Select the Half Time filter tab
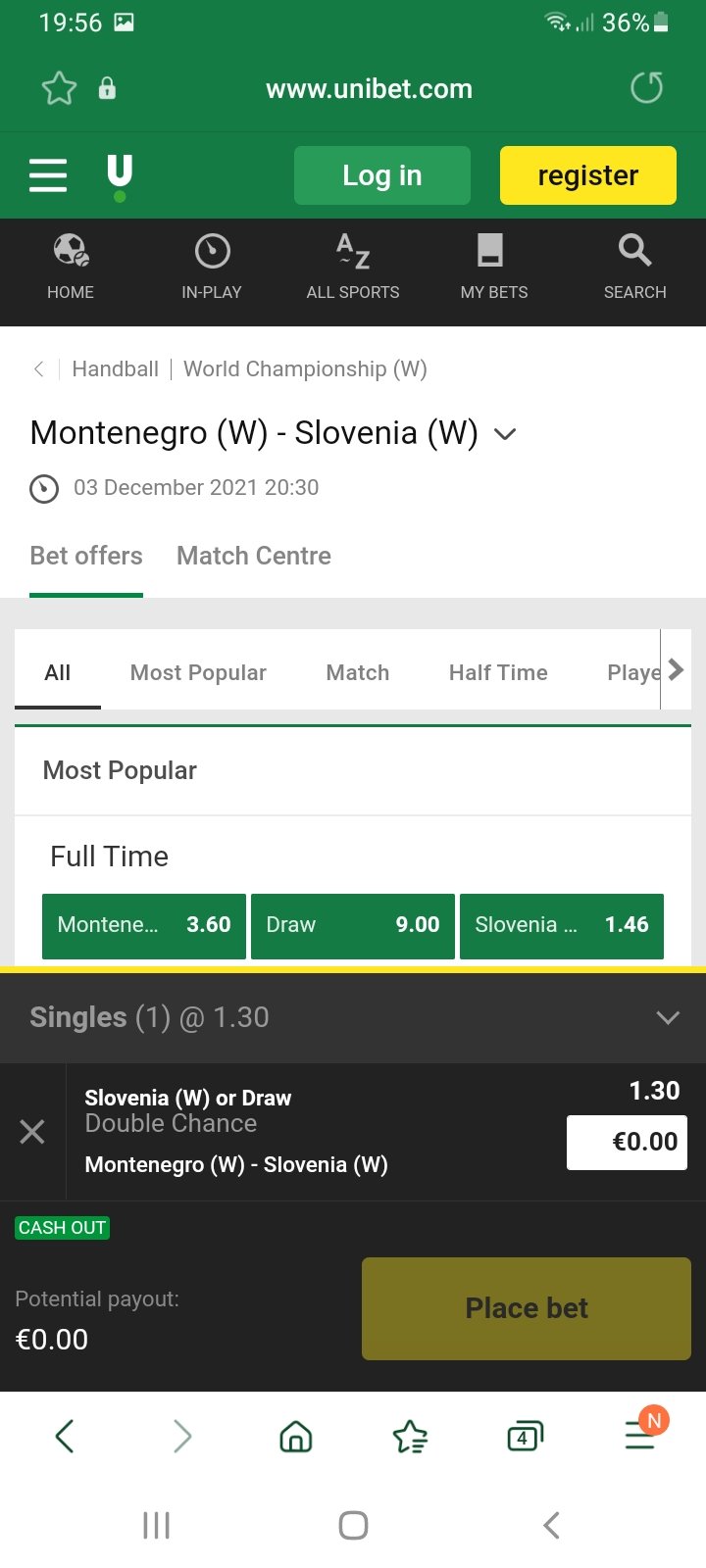The height and width of the screenshot is (1568, 706). 498,672
